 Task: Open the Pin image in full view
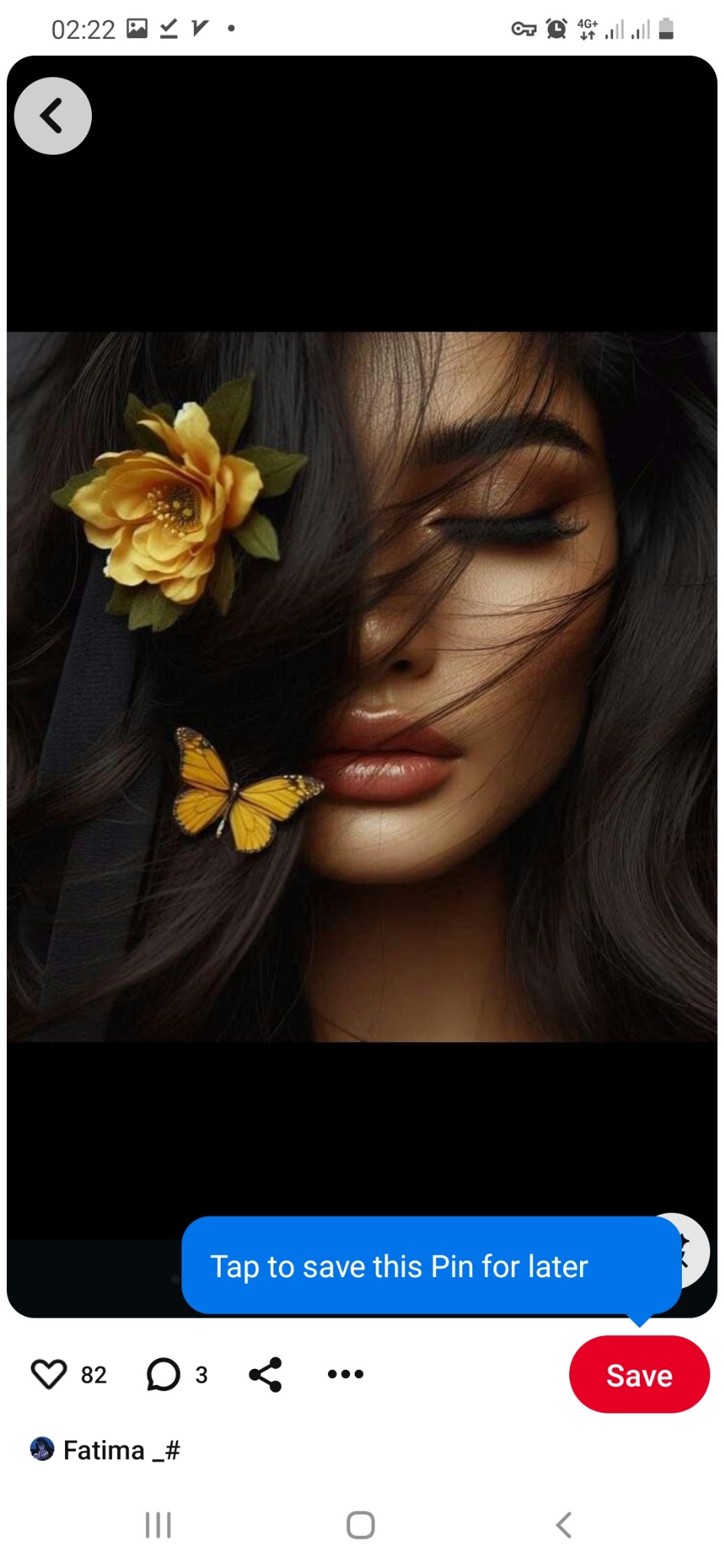coord(362,686)
